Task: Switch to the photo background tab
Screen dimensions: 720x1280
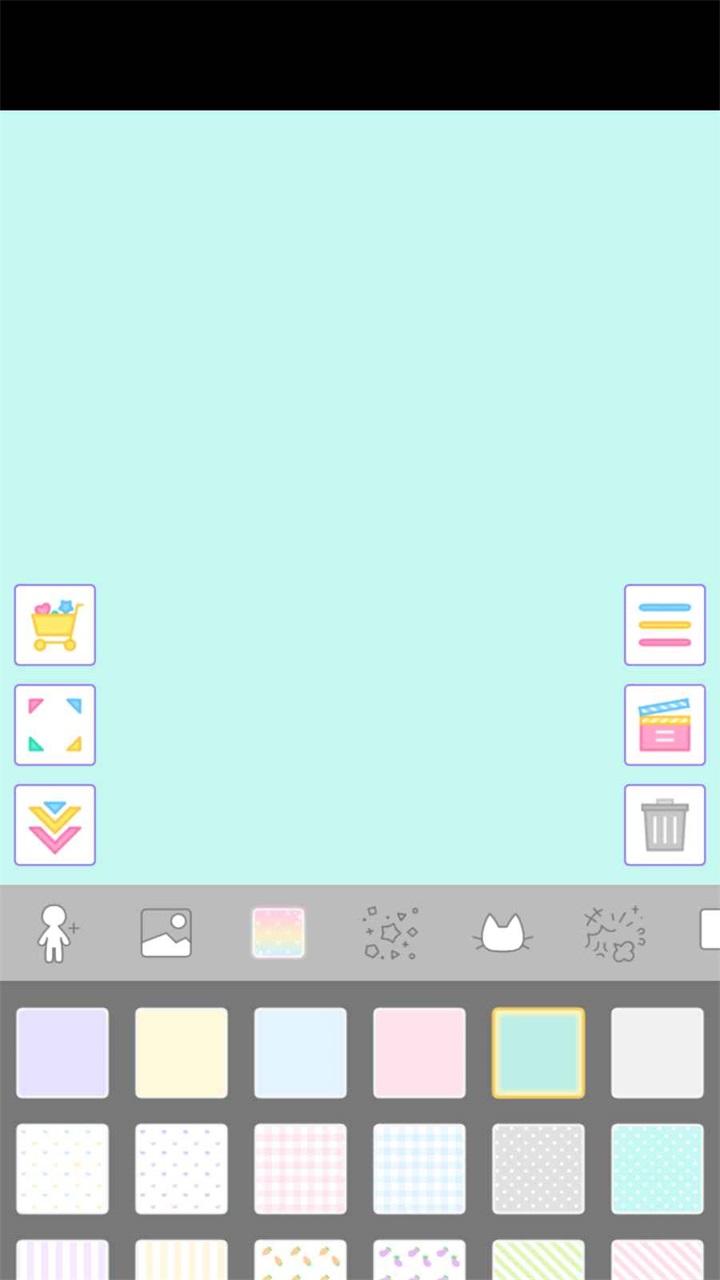Action: (x=166, y=933)
